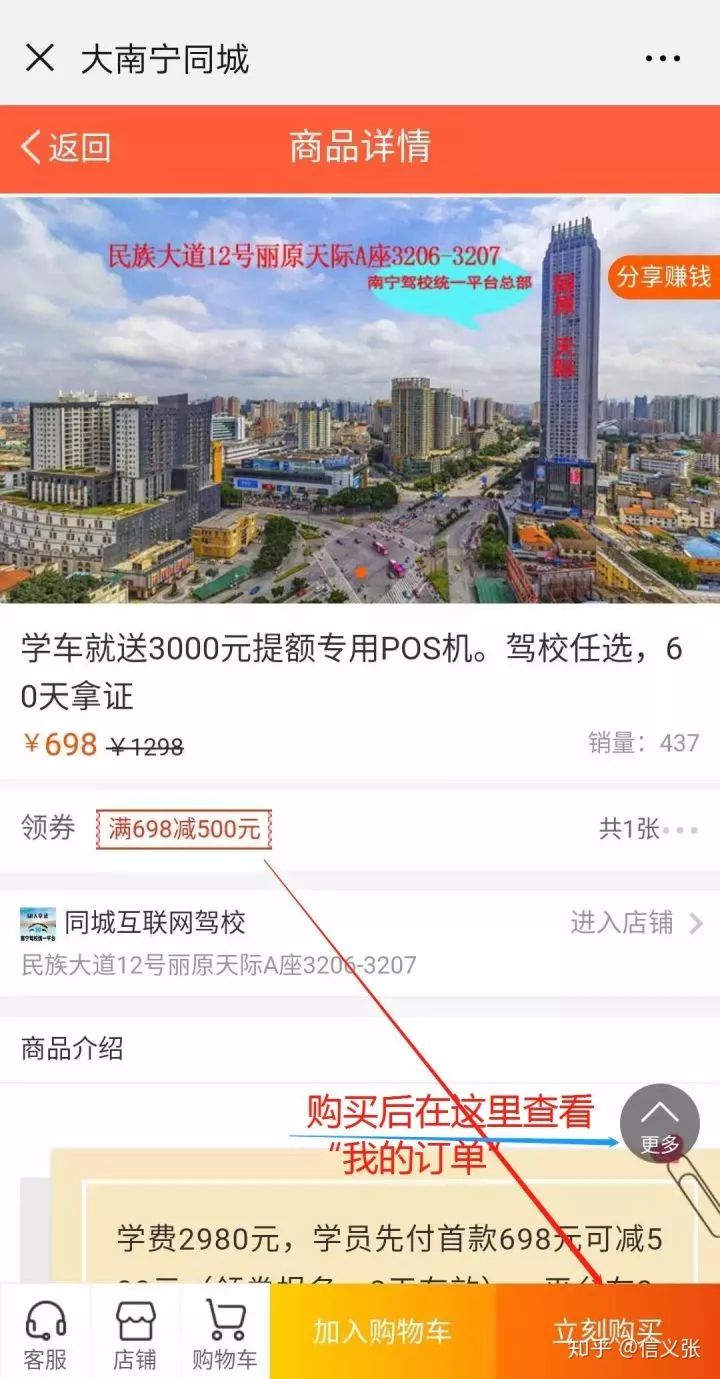Claim the 满698减500元 coupon
The image size is (720, 1379).
pyautogui.click(x=184, y=829)
